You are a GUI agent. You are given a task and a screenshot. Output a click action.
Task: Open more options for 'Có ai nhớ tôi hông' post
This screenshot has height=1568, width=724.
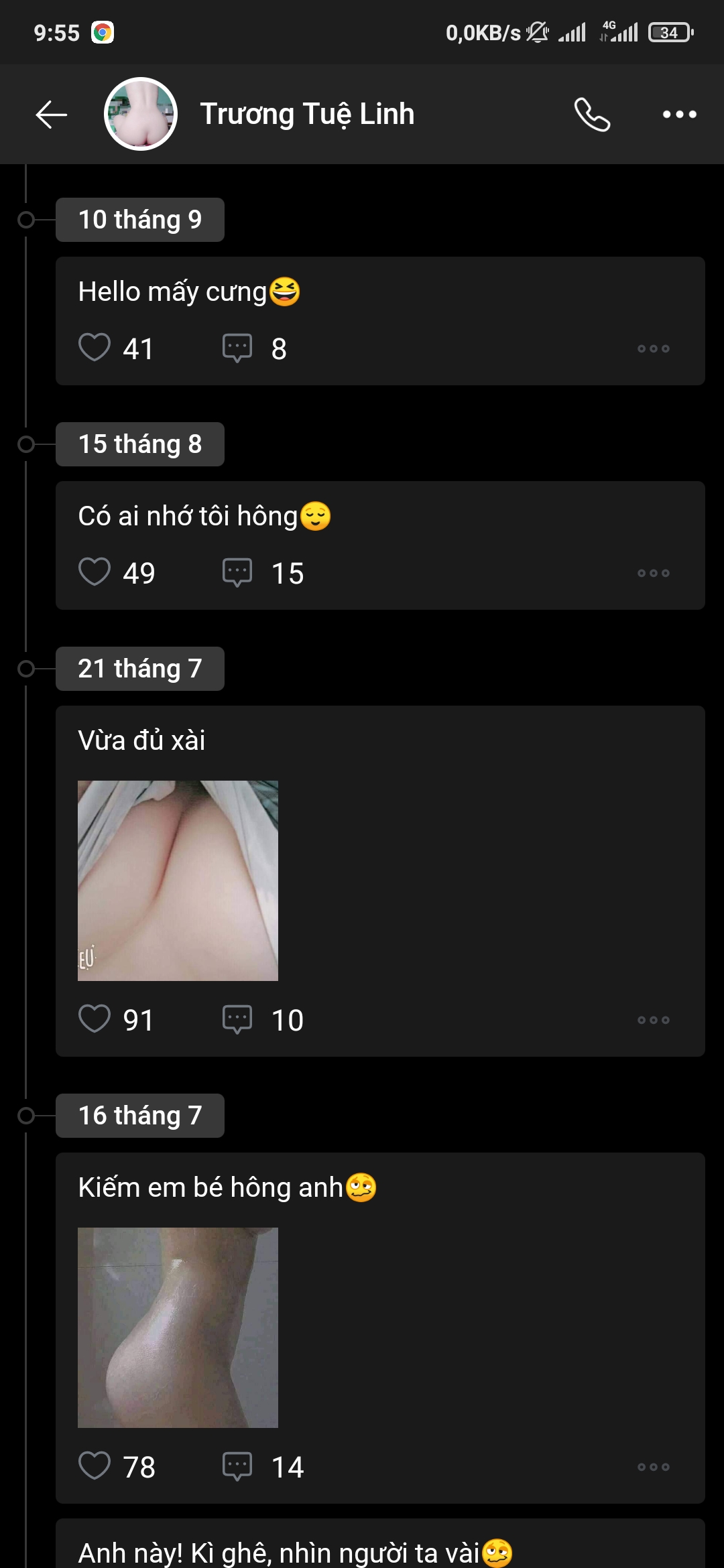pyautogui.click(x=653, y=573)
